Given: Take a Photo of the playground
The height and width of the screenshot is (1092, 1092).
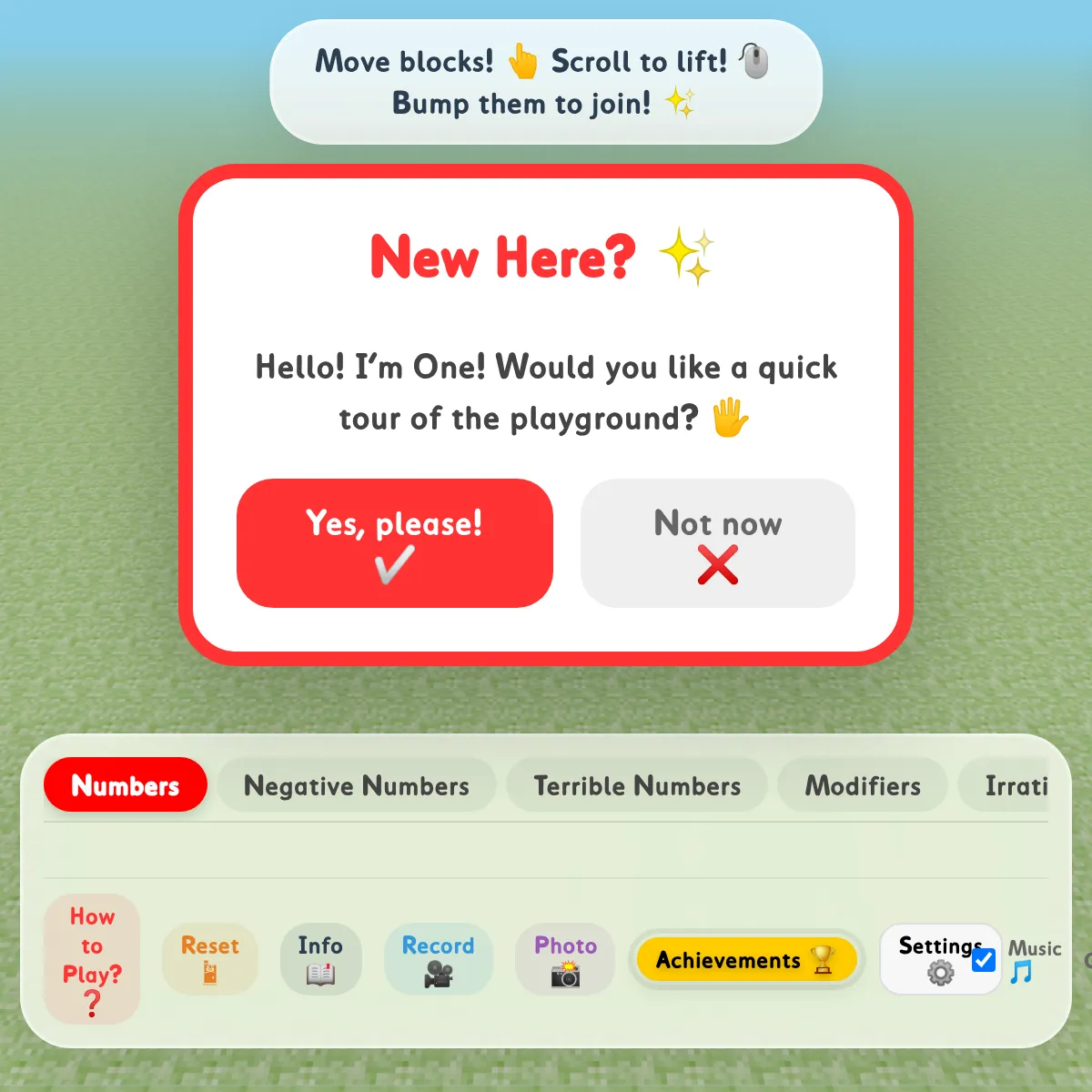Looking at the screenshot, I should pyautogui.click(x=565, y=958).
